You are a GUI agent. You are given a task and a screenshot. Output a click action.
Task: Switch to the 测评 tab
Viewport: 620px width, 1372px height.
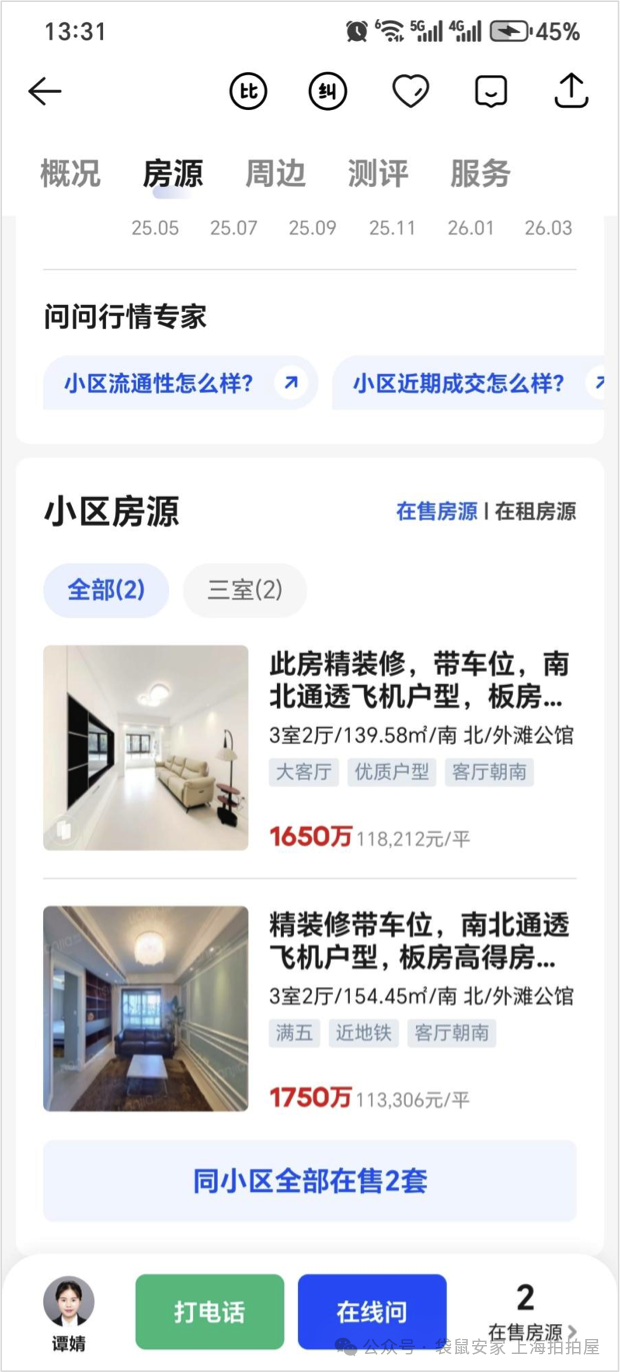click(x=377, y=173)
